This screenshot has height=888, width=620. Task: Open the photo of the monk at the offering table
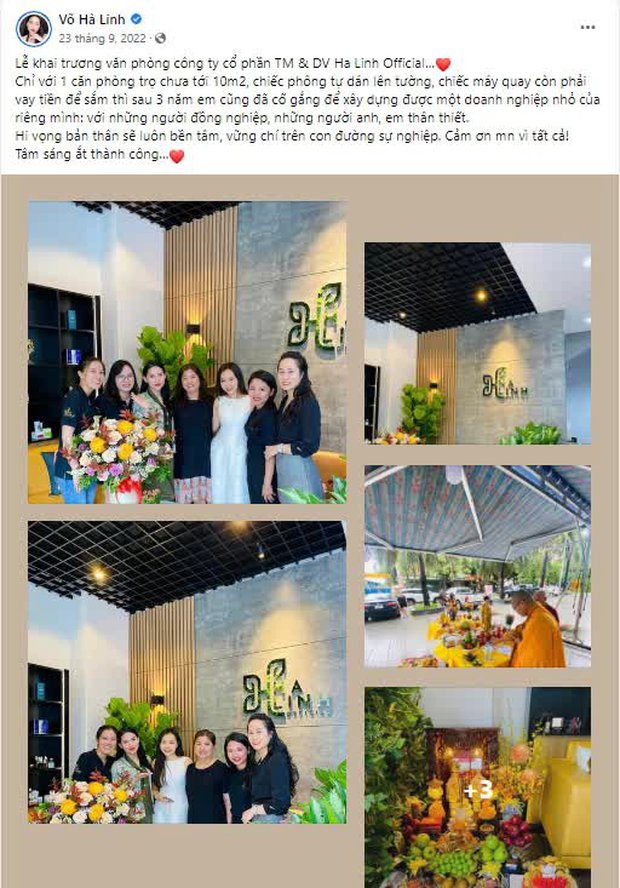[x=477, y=566]
